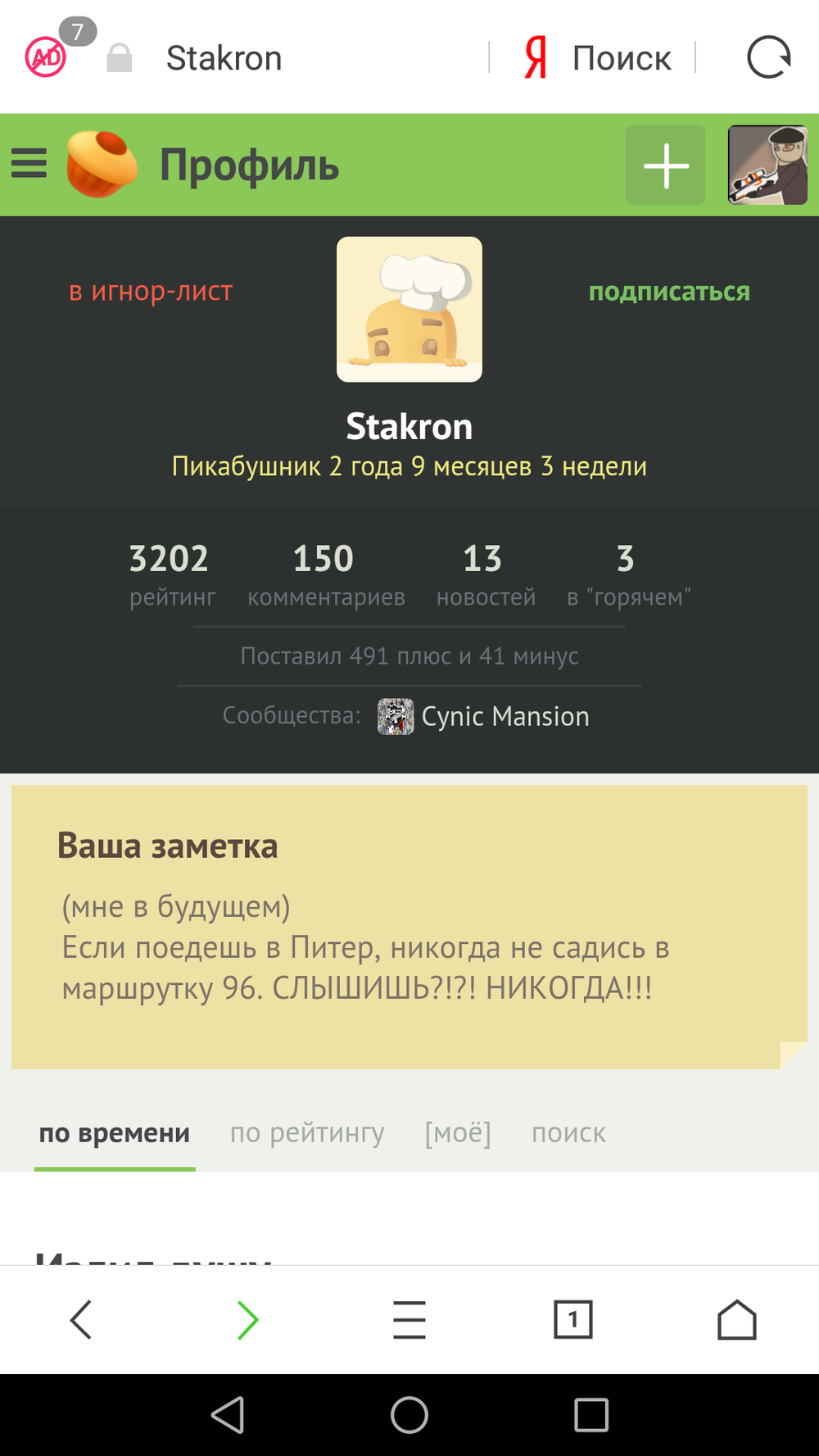
Task: Subscribe to Stakron via подписаться
Action: pos(668,292)
